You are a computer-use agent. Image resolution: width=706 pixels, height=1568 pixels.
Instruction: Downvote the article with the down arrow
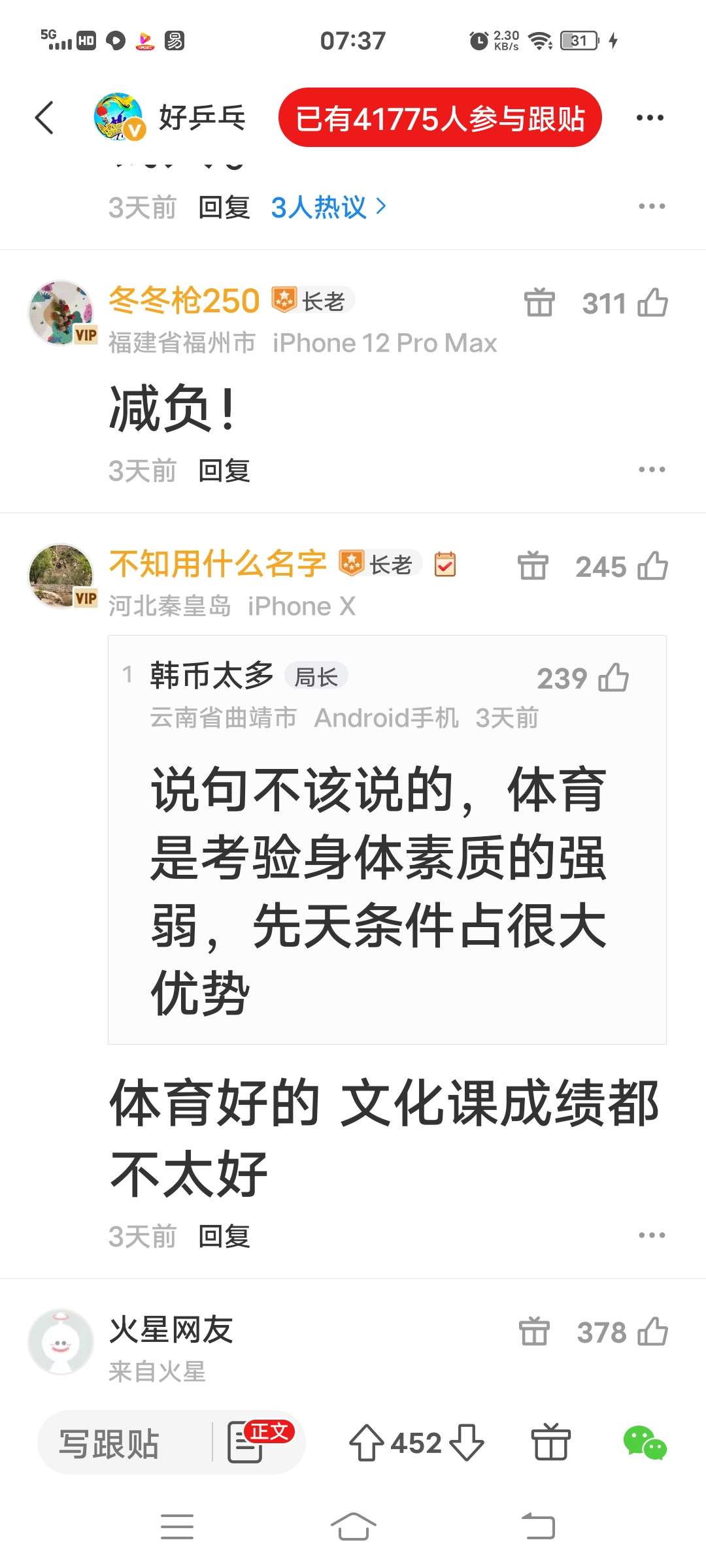[x=467, y=1443]
